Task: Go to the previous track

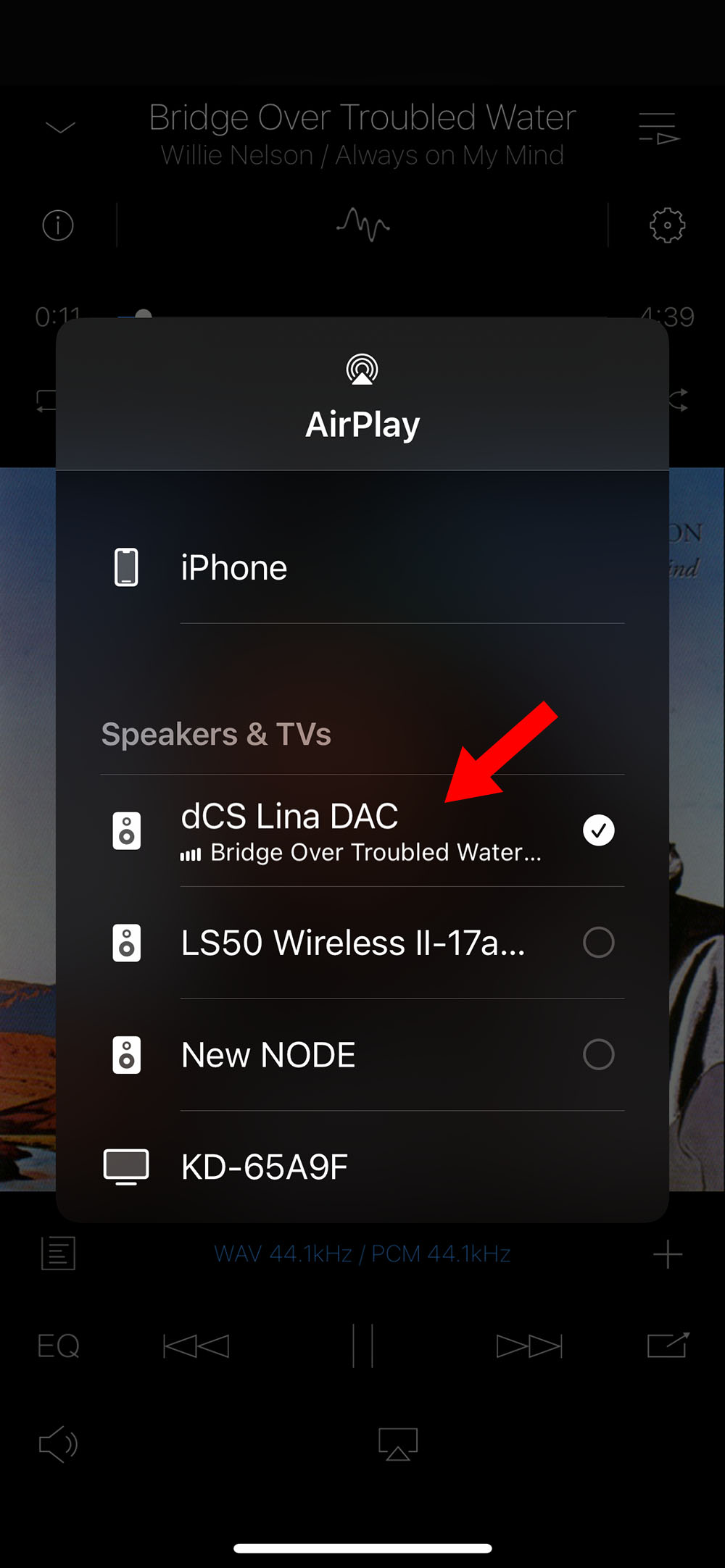Action: coord(196,1346)
